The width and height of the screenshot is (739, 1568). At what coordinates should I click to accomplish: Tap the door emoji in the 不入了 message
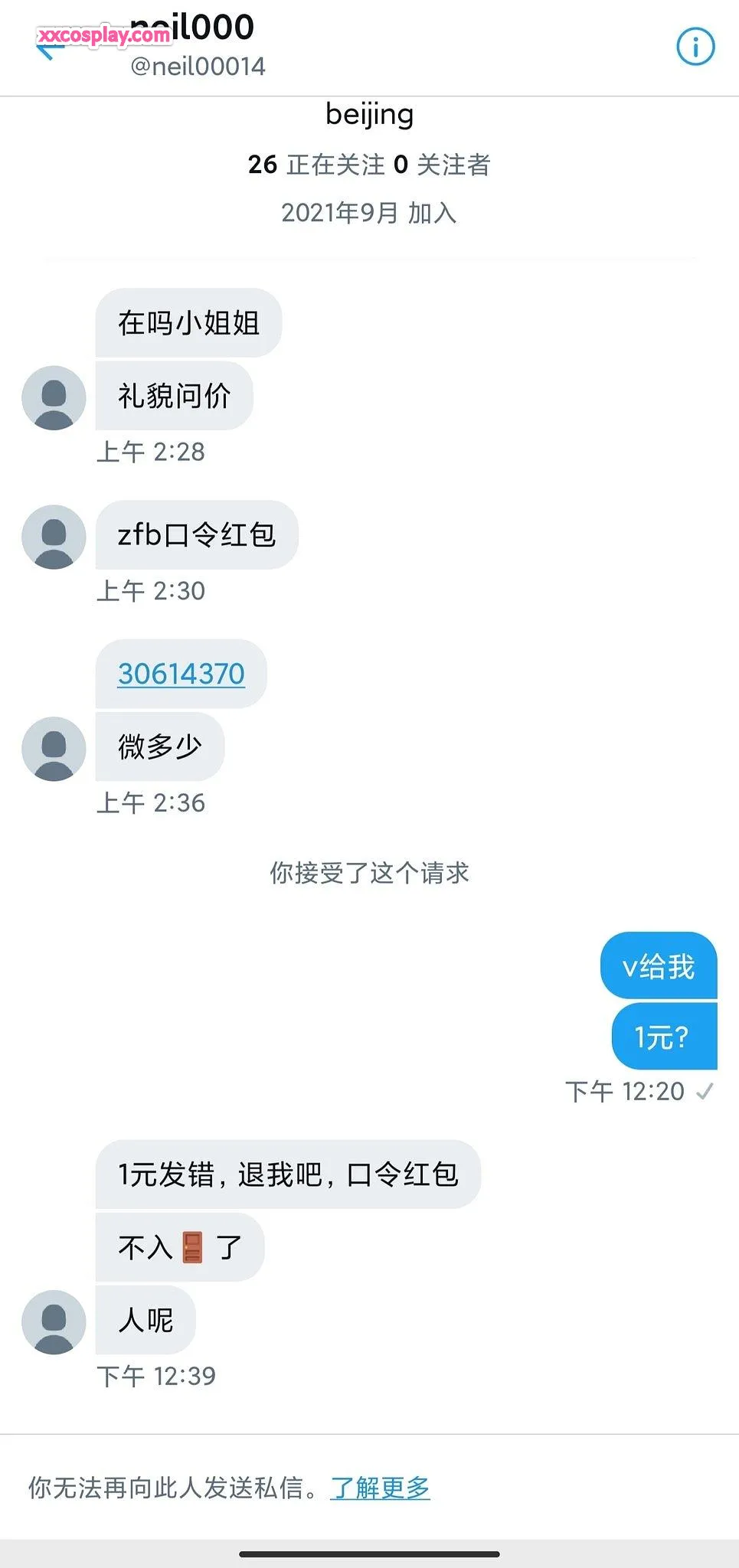pos(193,1246)
